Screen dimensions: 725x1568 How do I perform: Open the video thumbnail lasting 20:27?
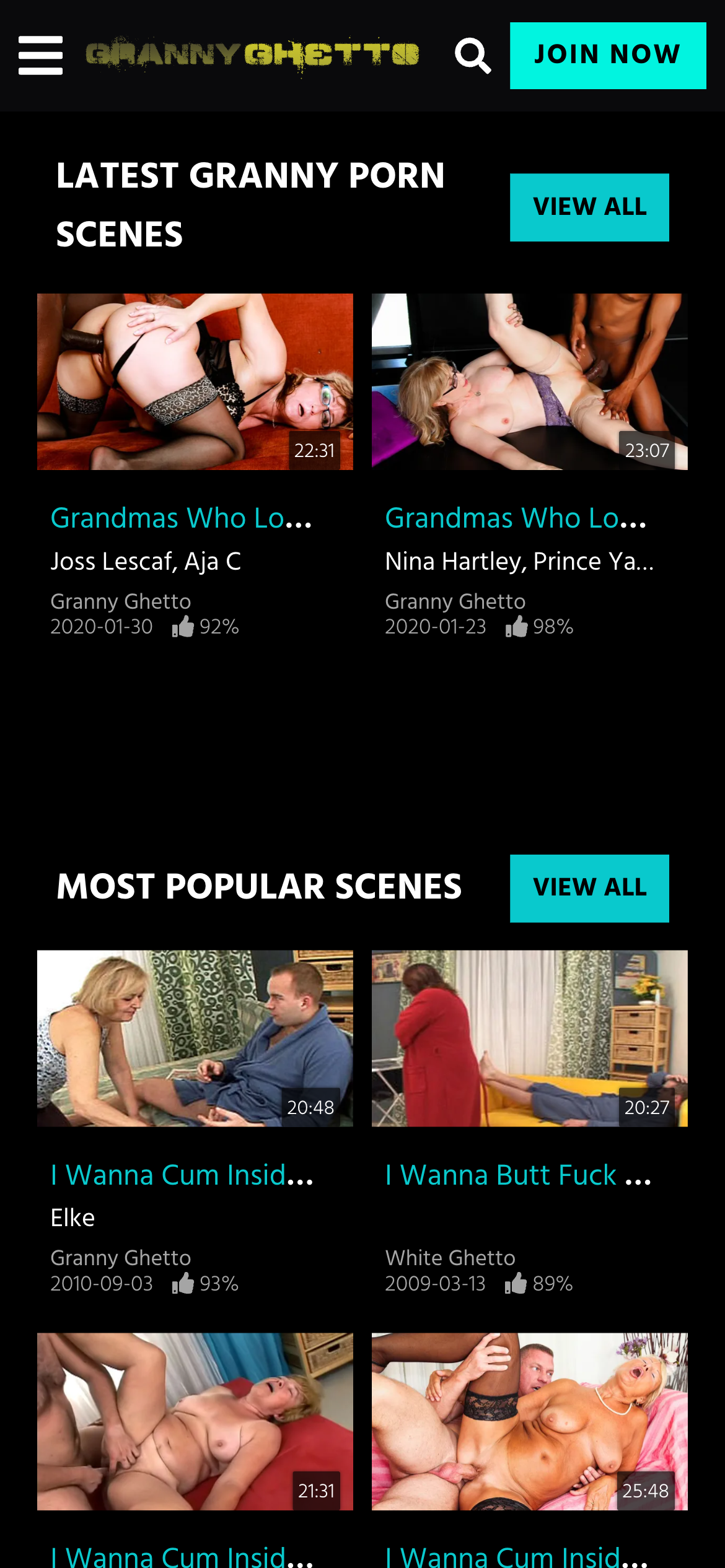click(x=529, y=1038)
